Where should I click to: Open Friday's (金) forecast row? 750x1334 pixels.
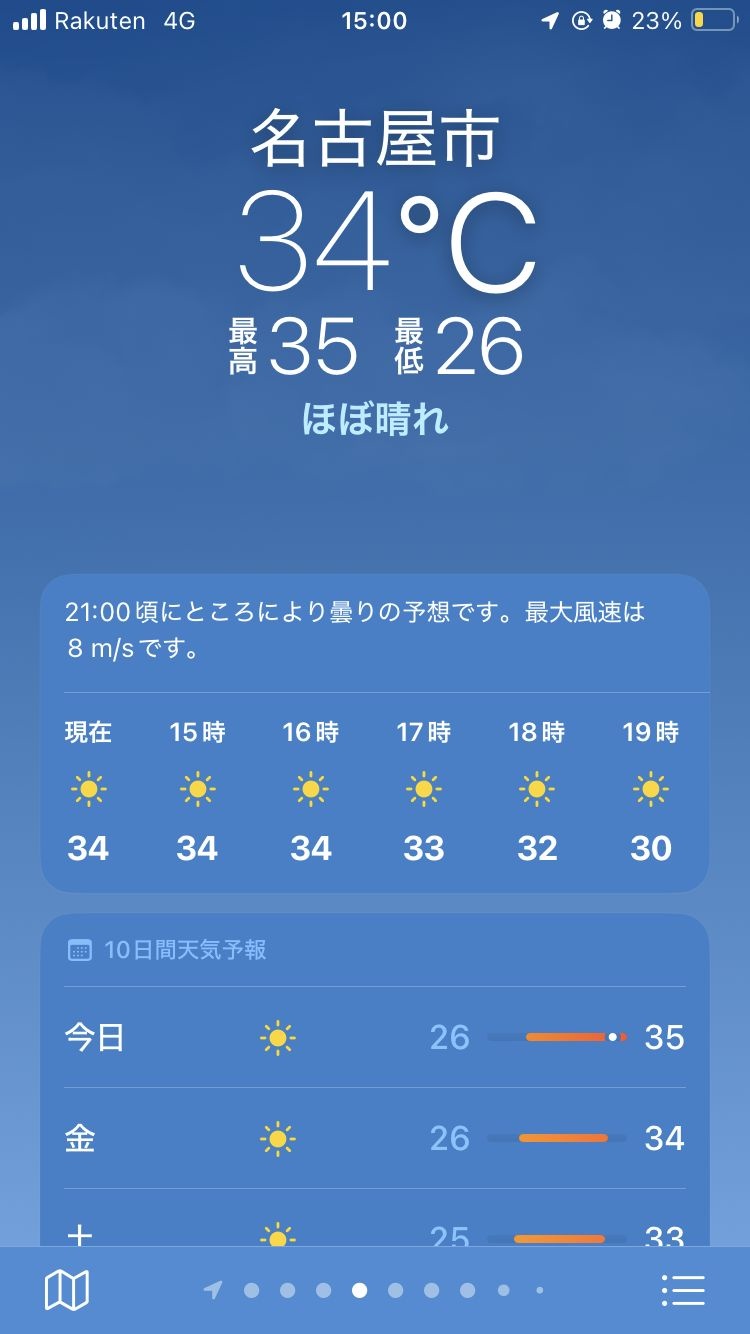(375, 1138)
